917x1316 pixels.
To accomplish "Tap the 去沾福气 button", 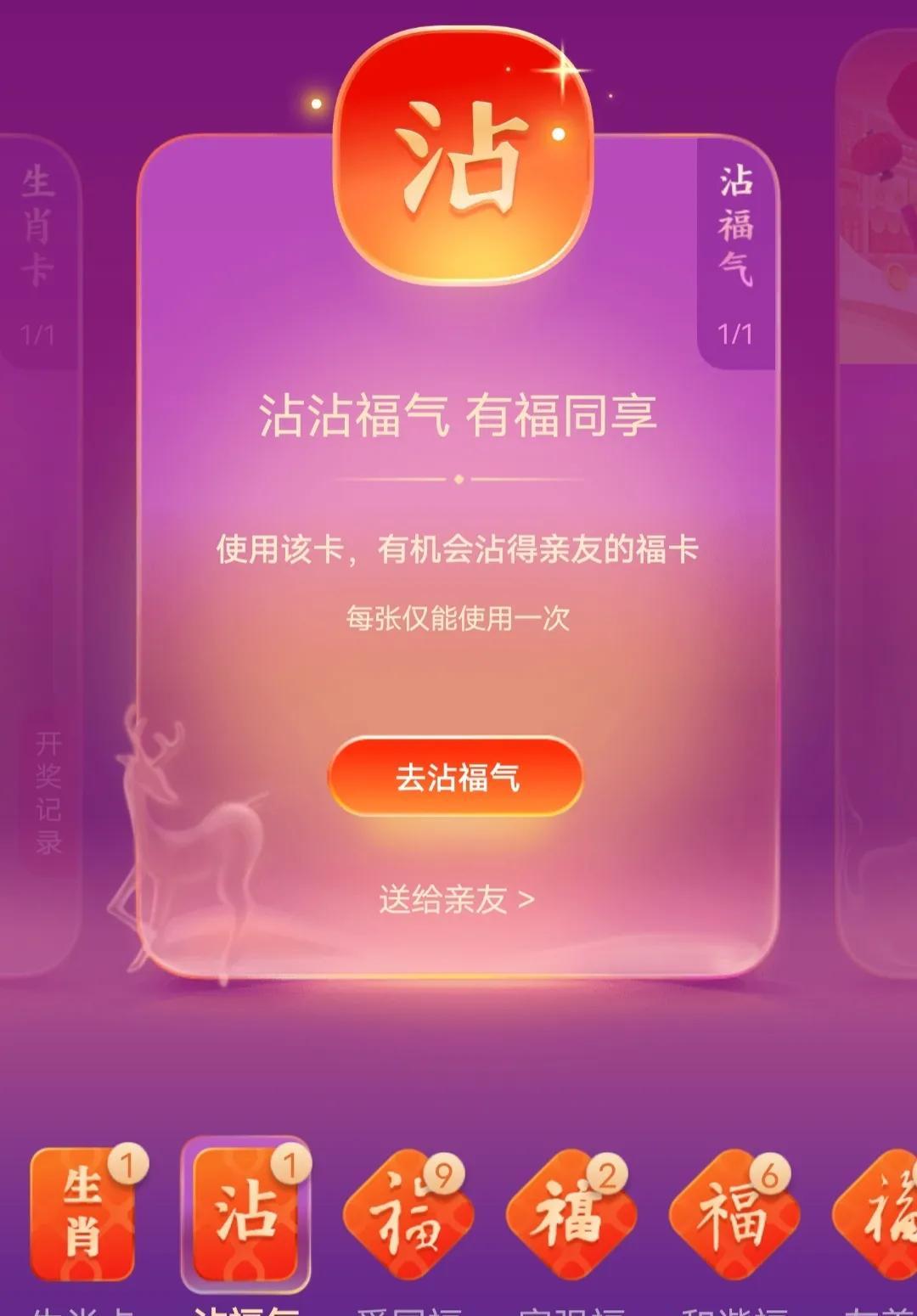I will 456,777.
